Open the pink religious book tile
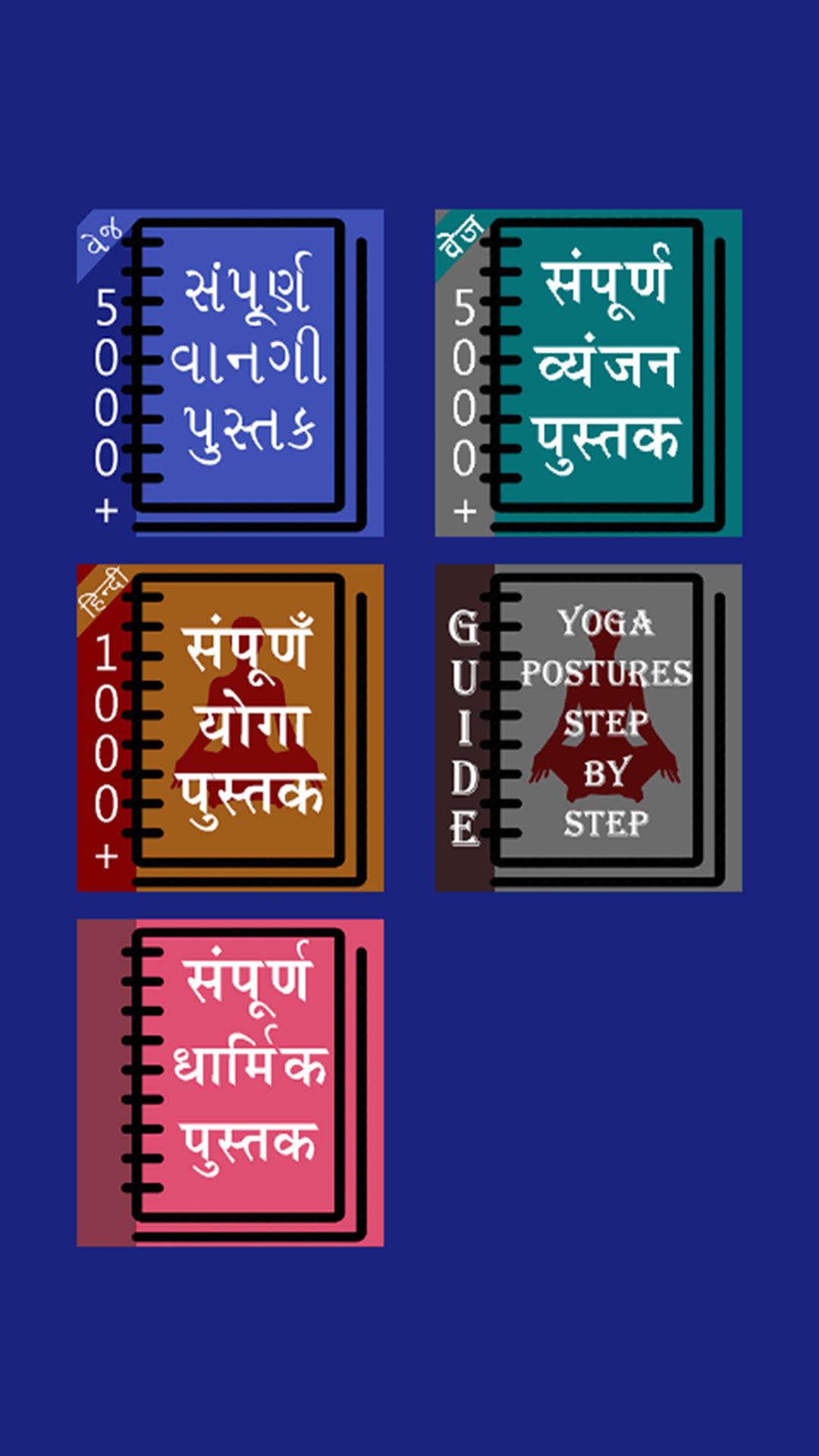819x1456 pixels. click(230, 1082)
